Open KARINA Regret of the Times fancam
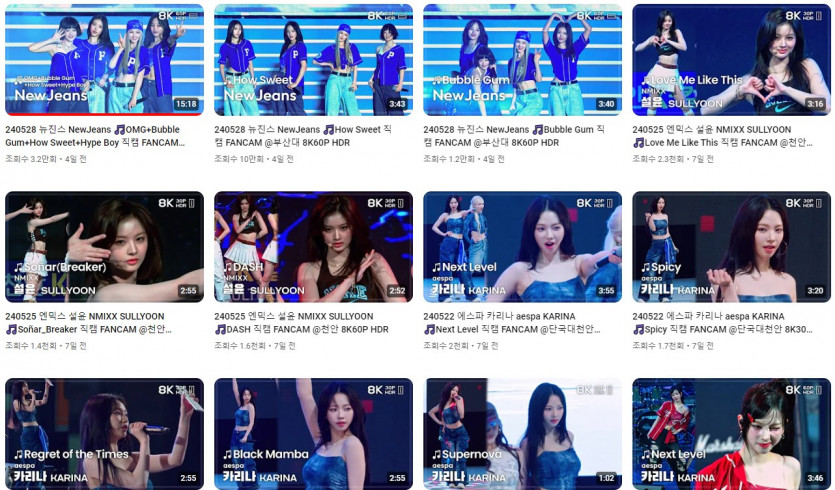This screenshot has width=835, height=490. 104,434
